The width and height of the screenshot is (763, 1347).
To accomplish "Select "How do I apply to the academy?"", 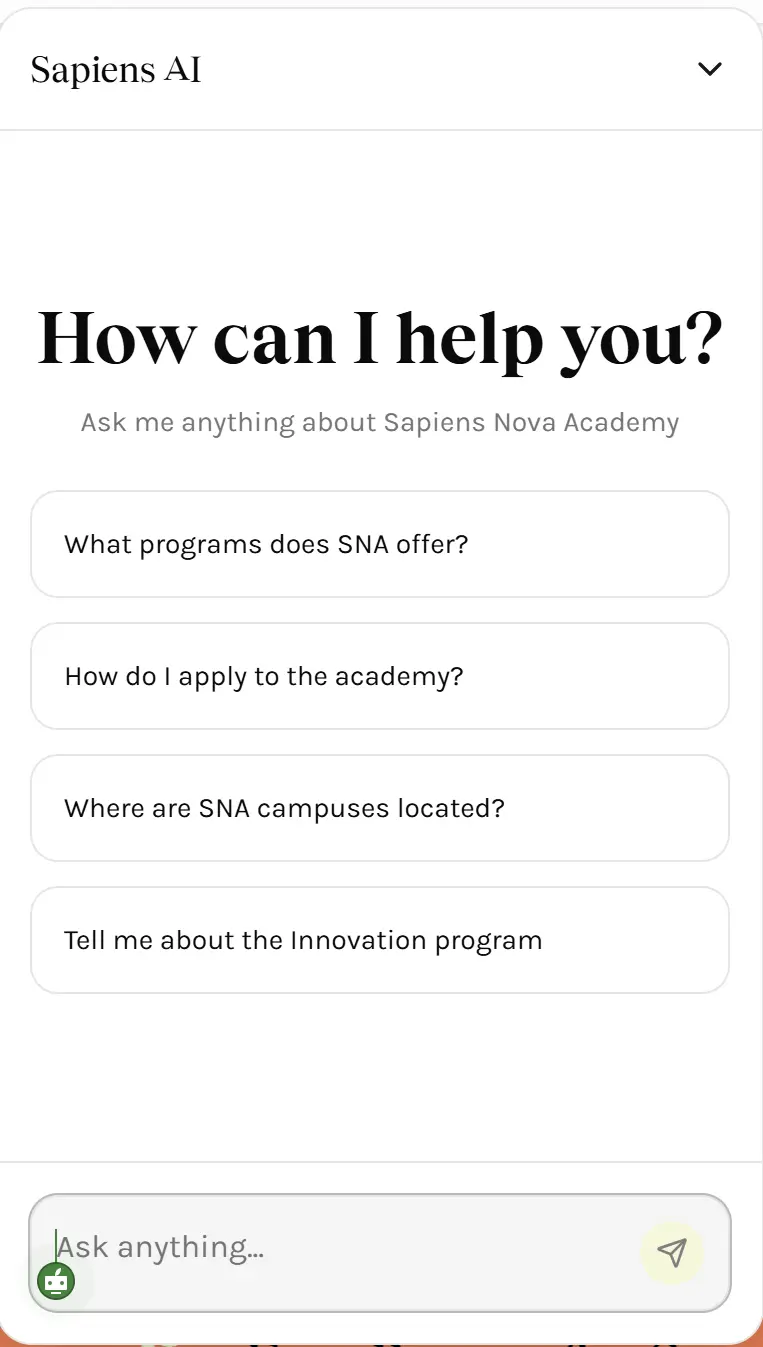I will (x=380, y=676).
